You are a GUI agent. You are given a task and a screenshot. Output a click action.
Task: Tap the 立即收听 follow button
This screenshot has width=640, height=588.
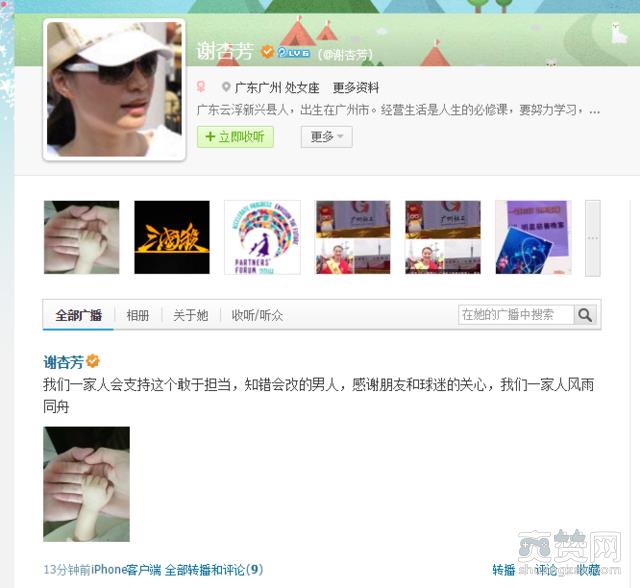point(235,136)
